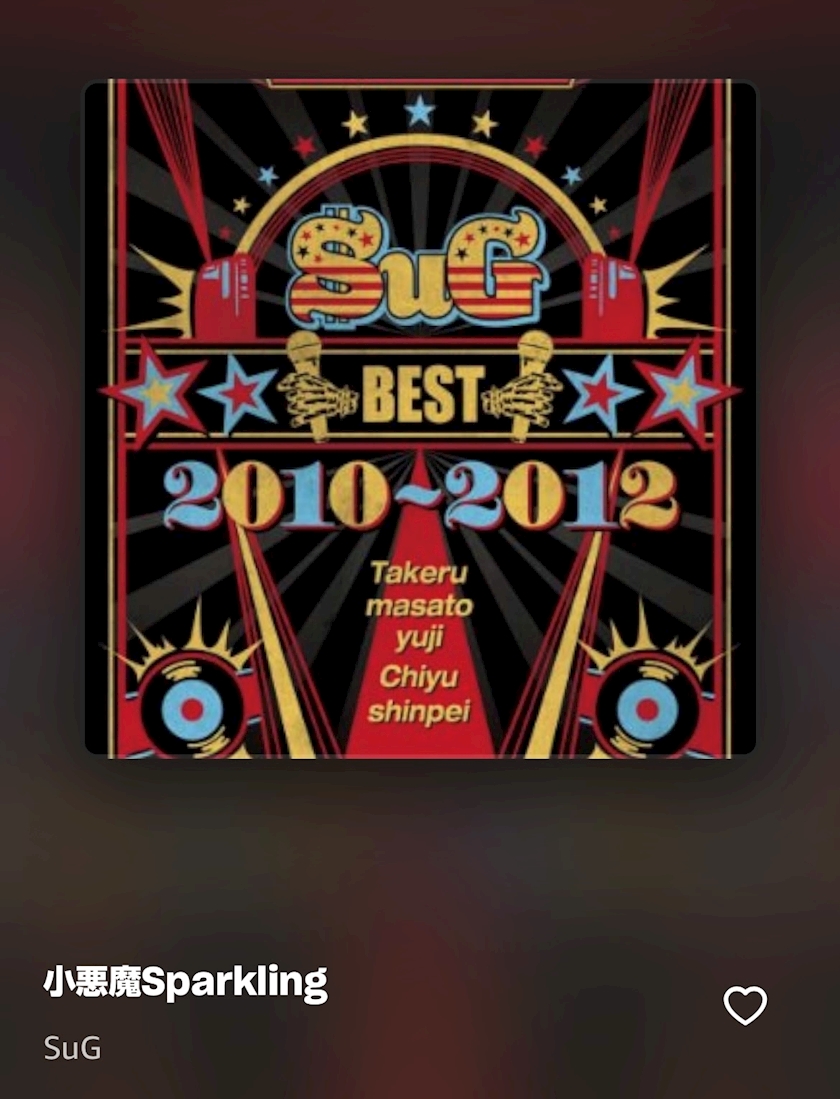Image resolution: width=840 pixels, height=1099 pixels.
Task: Like the song 小悪魔Sparkling
Action: pyautogui.click(x=745, y=1005)
